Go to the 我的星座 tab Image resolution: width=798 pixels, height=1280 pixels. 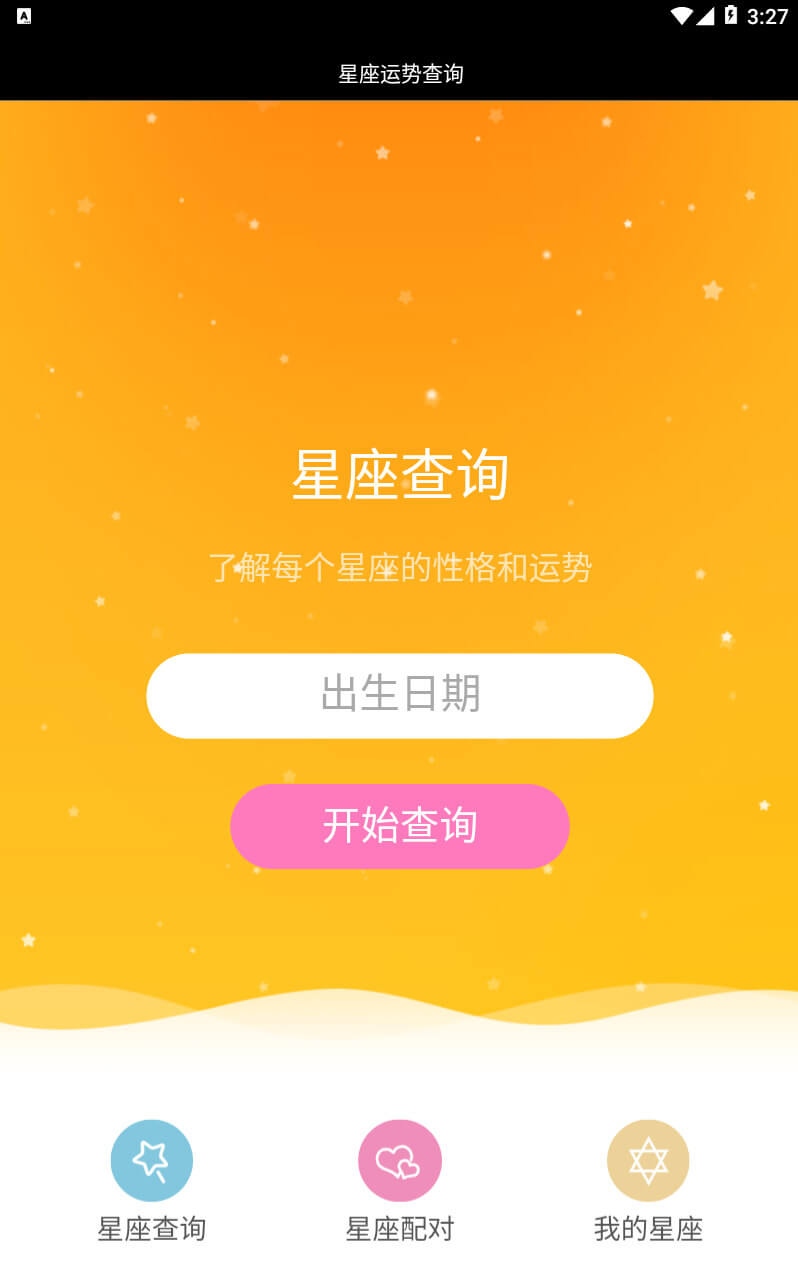[648, 1181]
